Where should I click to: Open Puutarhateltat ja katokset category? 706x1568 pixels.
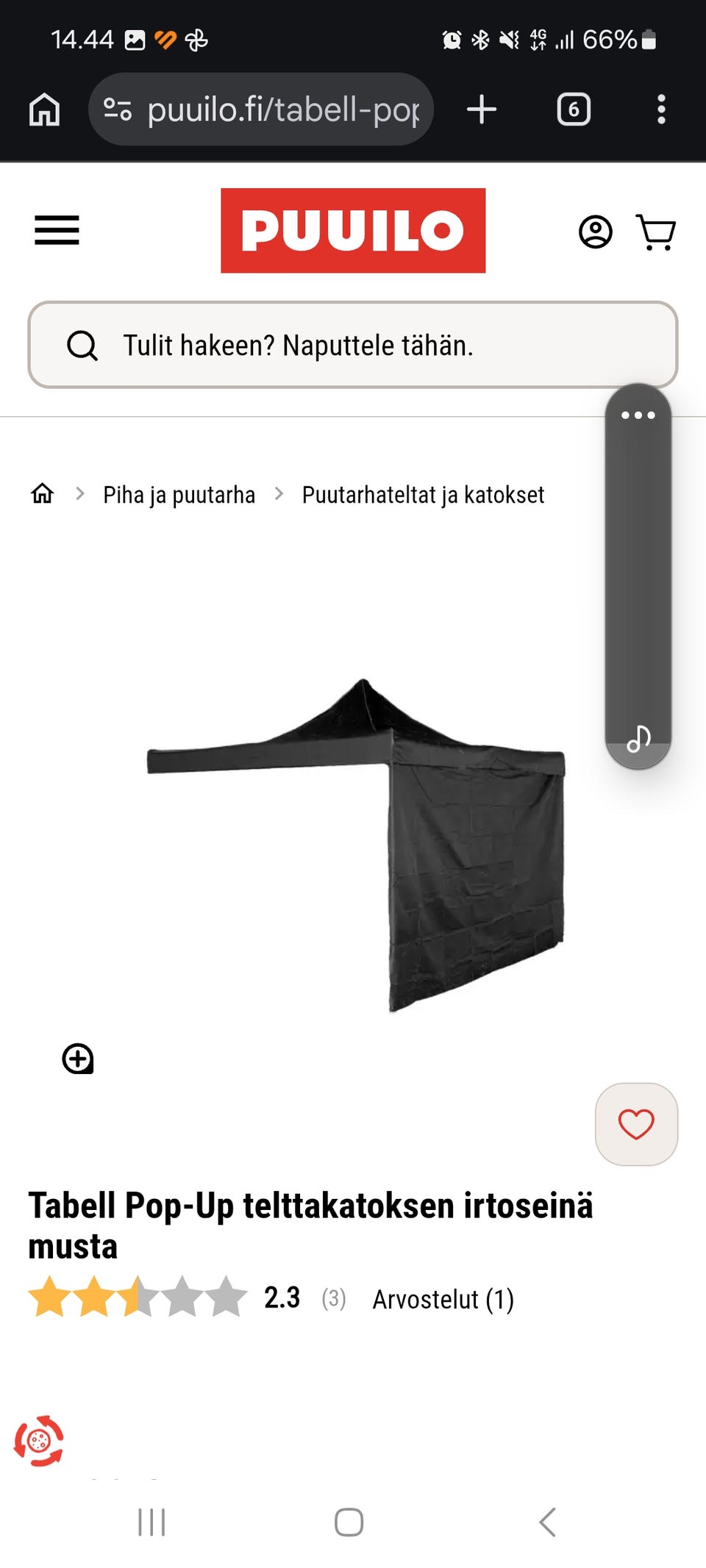[x=422, y=494]
